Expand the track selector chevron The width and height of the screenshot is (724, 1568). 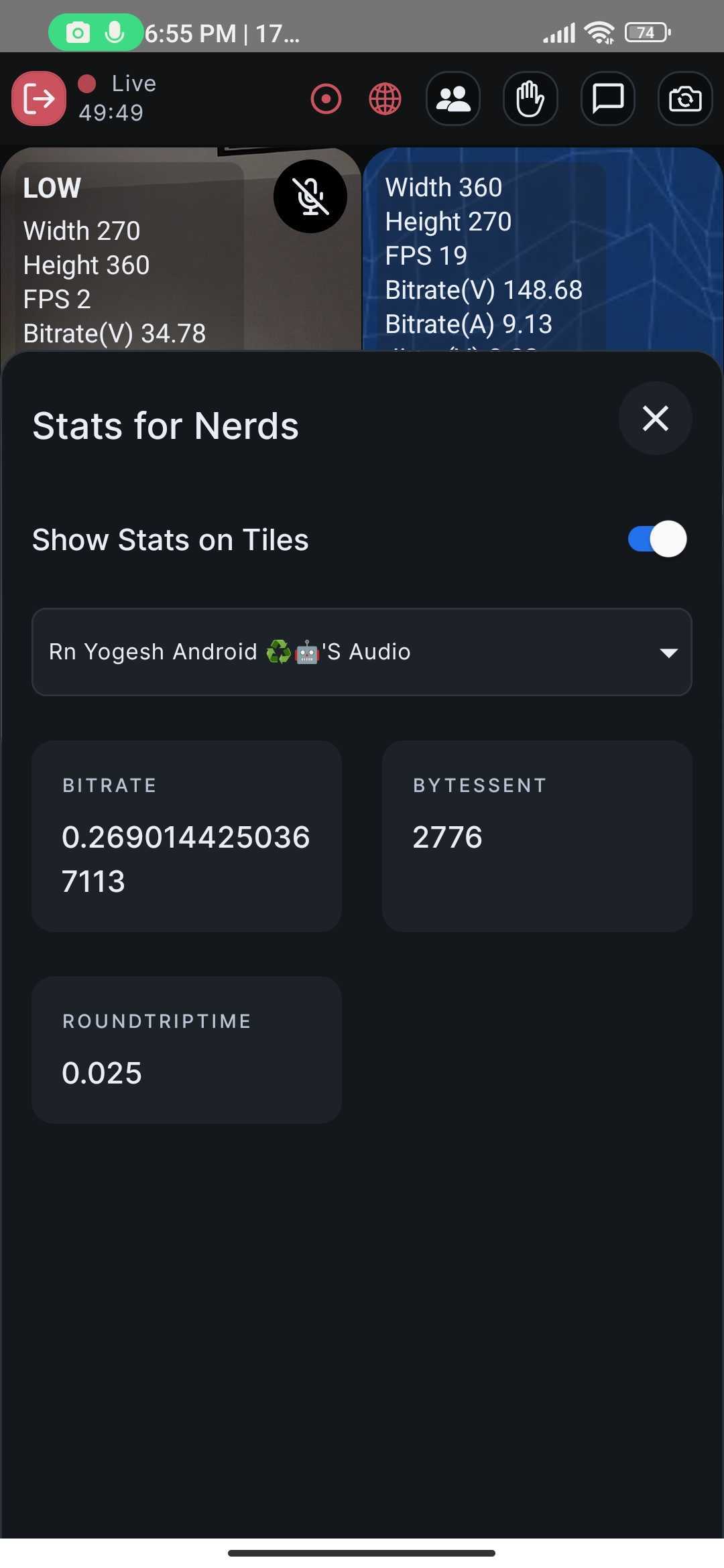click(668, 651)
